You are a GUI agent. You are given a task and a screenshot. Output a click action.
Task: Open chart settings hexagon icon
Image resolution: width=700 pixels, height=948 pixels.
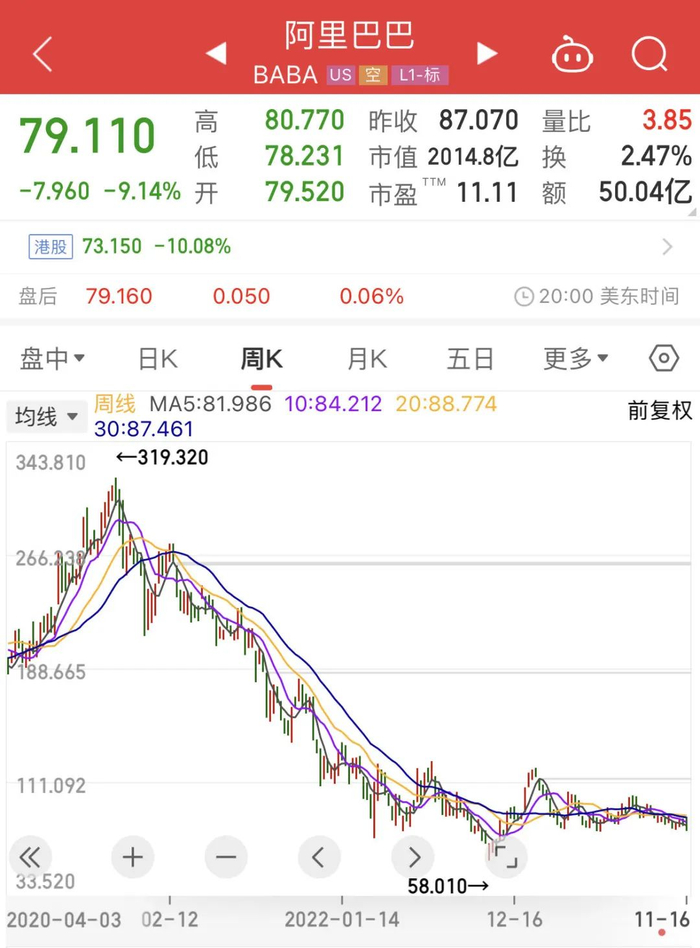tap(664, 358)
